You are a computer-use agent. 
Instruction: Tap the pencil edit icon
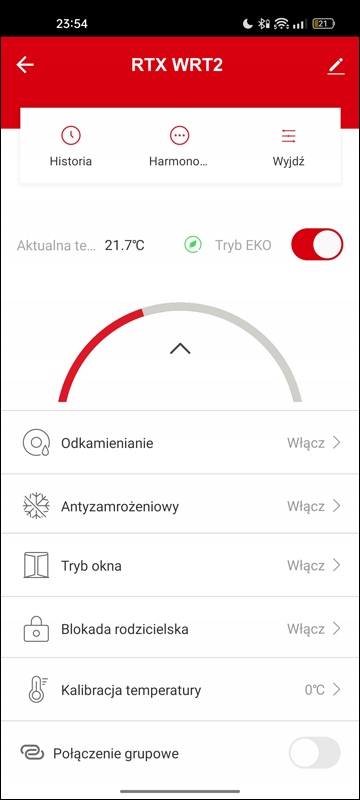tap(336, 66)
